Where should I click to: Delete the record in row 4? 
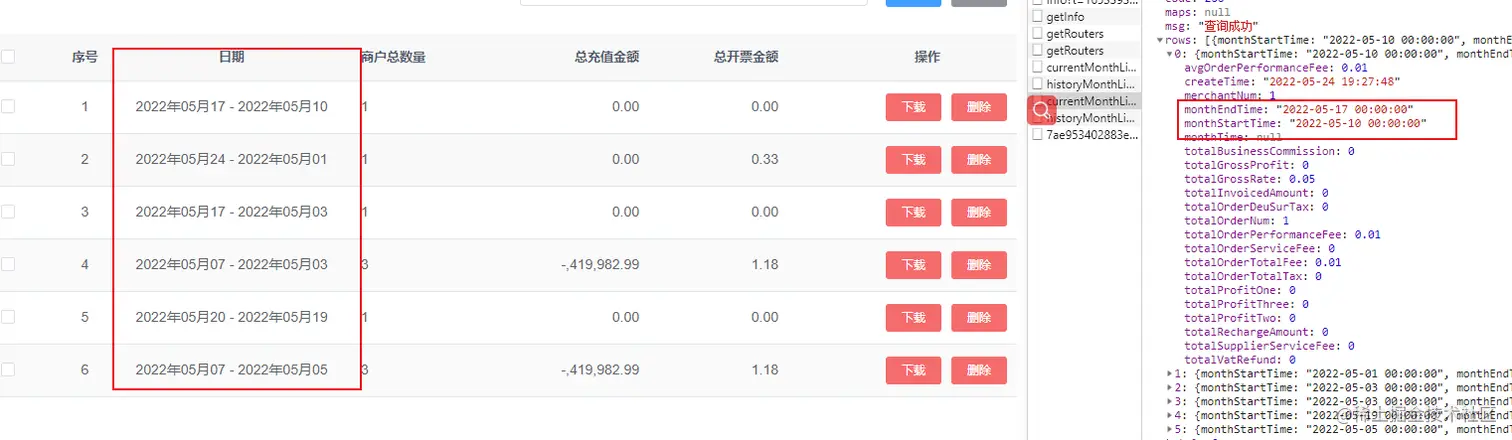[x=978, y=265]
